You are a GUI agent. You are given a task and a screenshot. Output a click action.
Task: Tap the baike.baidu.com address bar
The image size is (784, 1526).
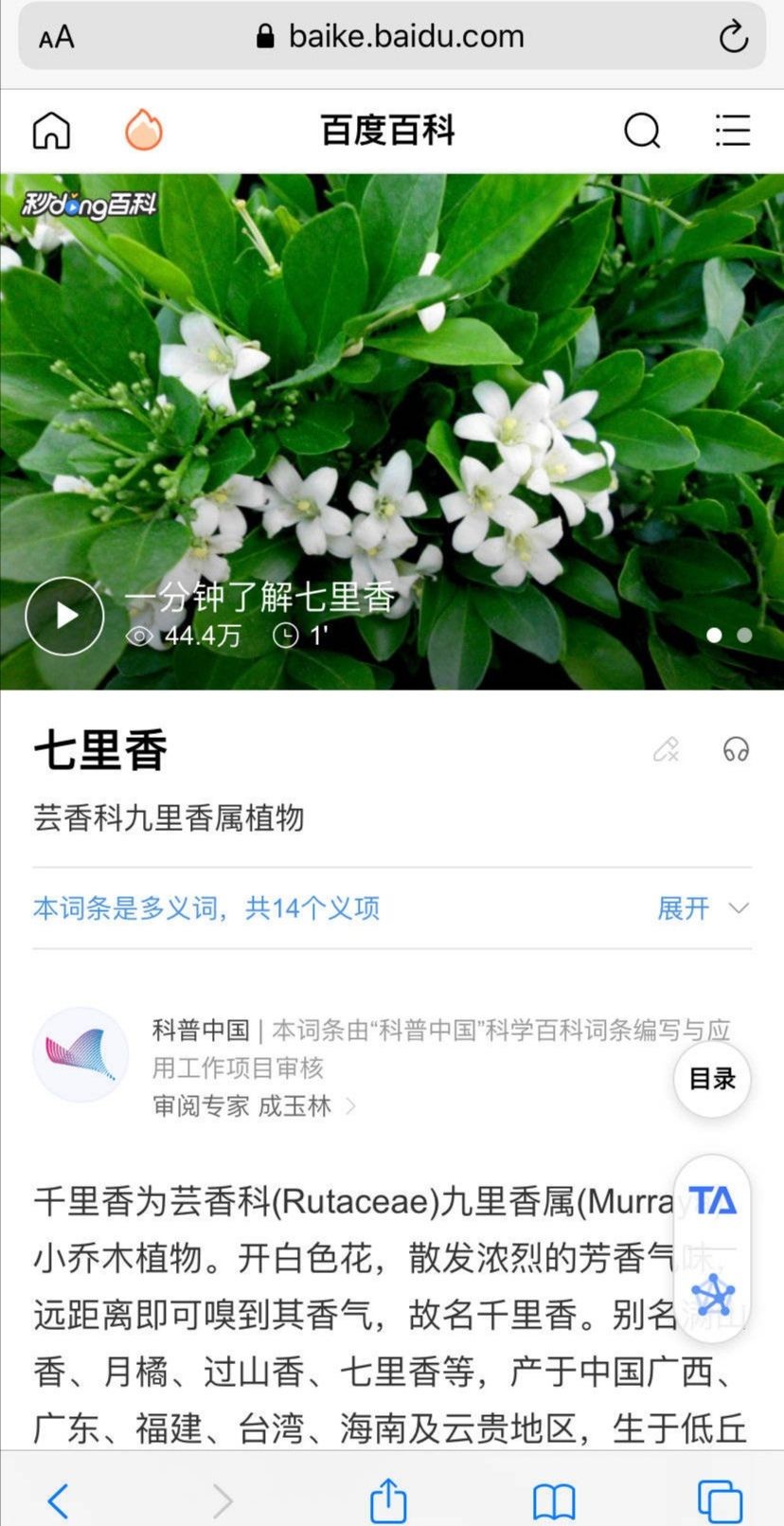(390, 37)
